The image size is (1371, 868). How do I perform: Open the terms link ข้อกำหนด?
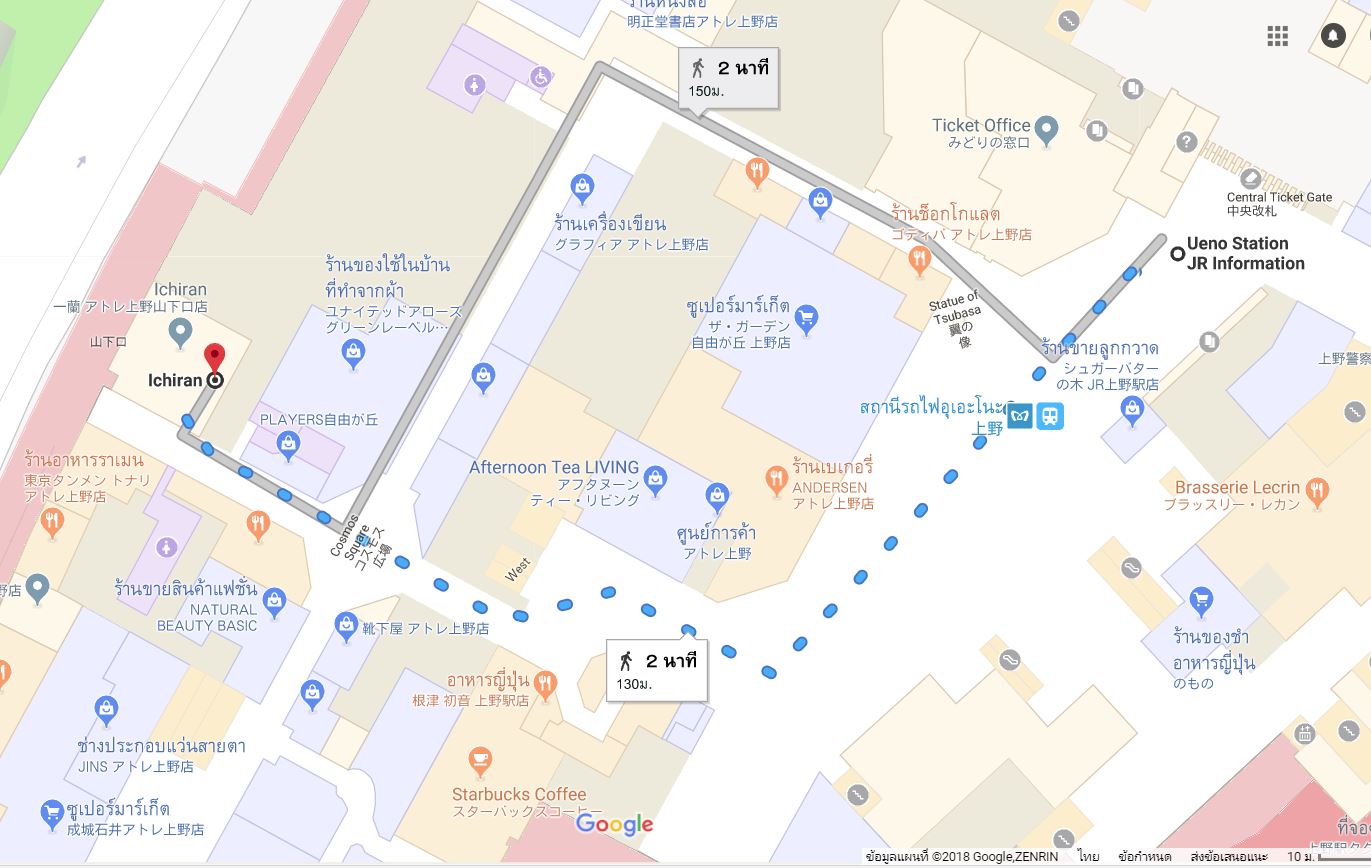[1145, 857]
